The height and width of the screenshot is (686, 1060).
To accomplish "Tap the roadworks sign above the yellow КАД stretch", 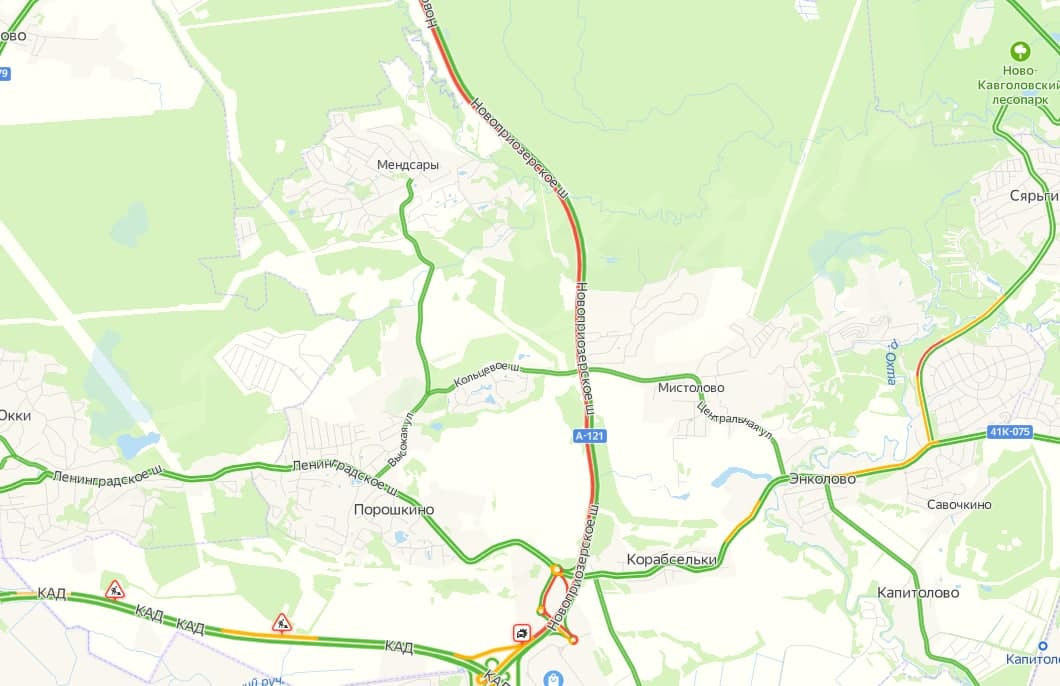I will pos(282,624).
